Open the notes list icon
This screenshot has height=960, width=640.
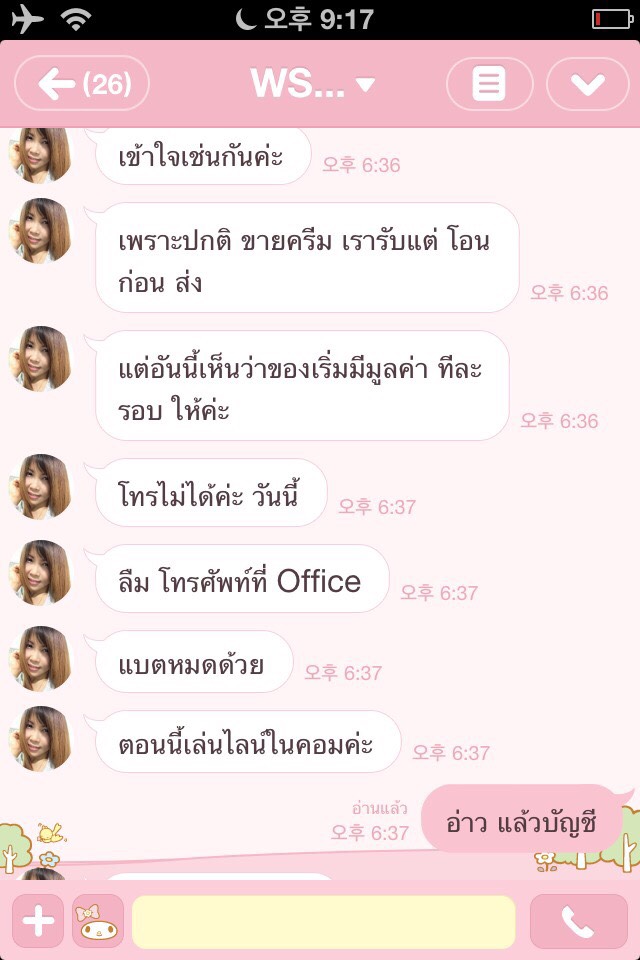(x=489, y=84)
